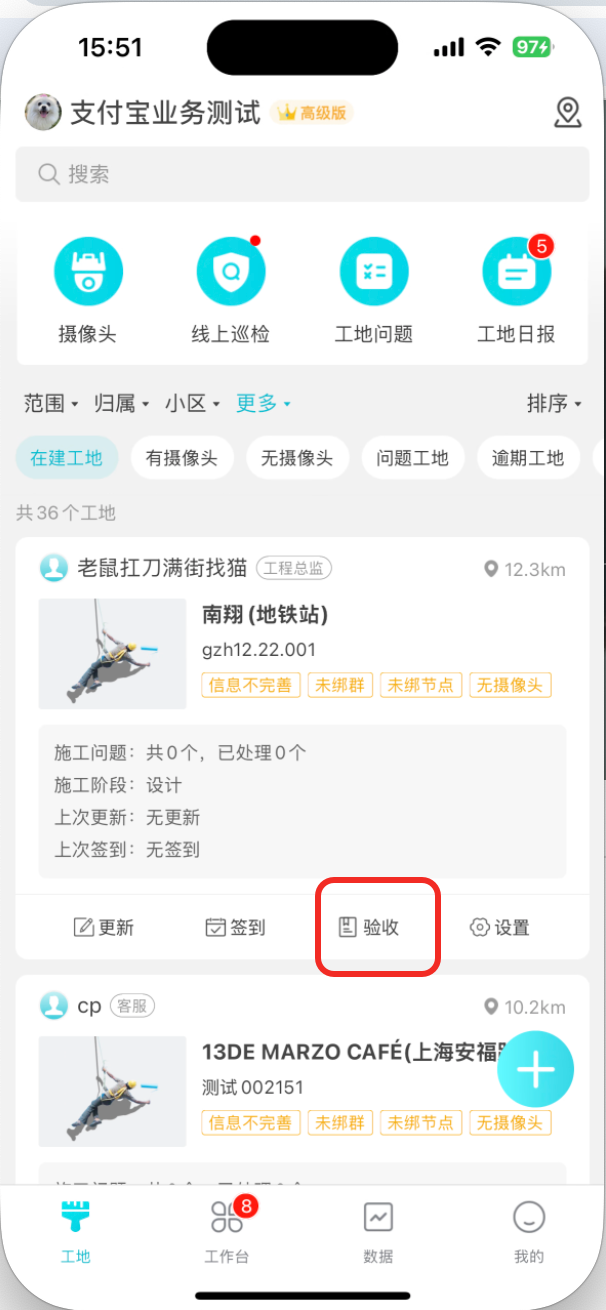Open the location pin icon

tap(567, 112)
